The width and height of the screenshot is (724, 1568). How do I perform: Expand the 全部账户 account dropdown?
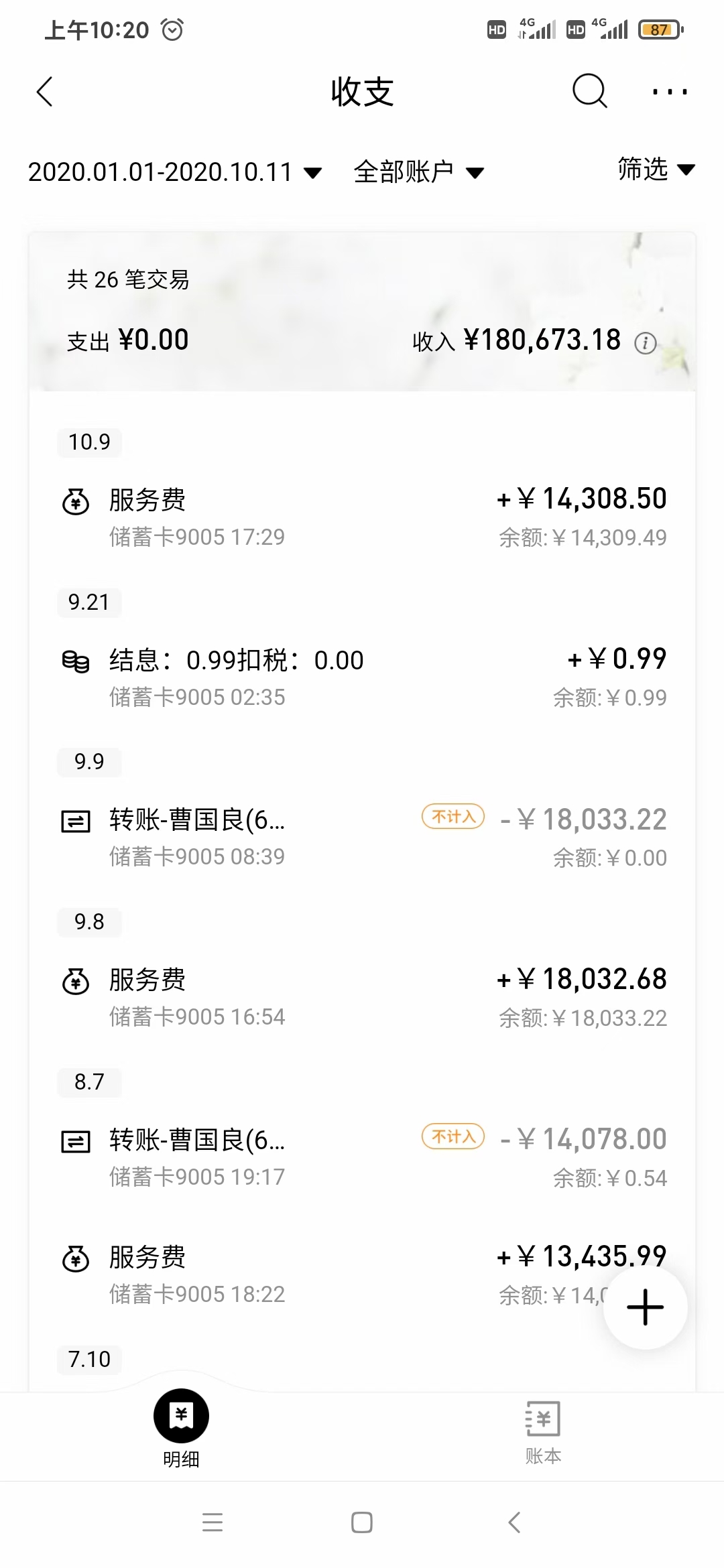[418, 172]
